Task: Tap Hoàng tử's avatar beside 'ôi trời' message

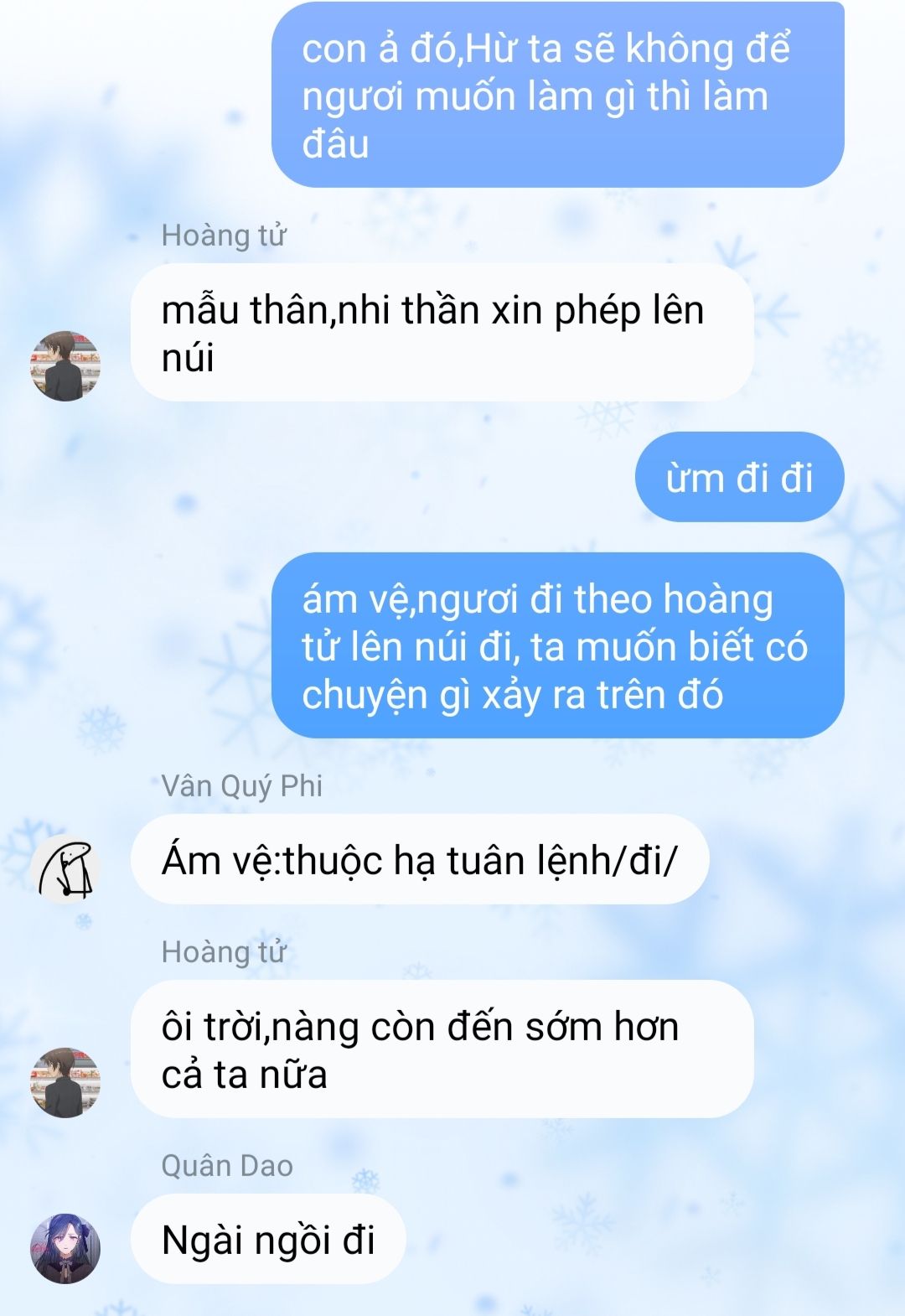Action: pos(65,1082)
